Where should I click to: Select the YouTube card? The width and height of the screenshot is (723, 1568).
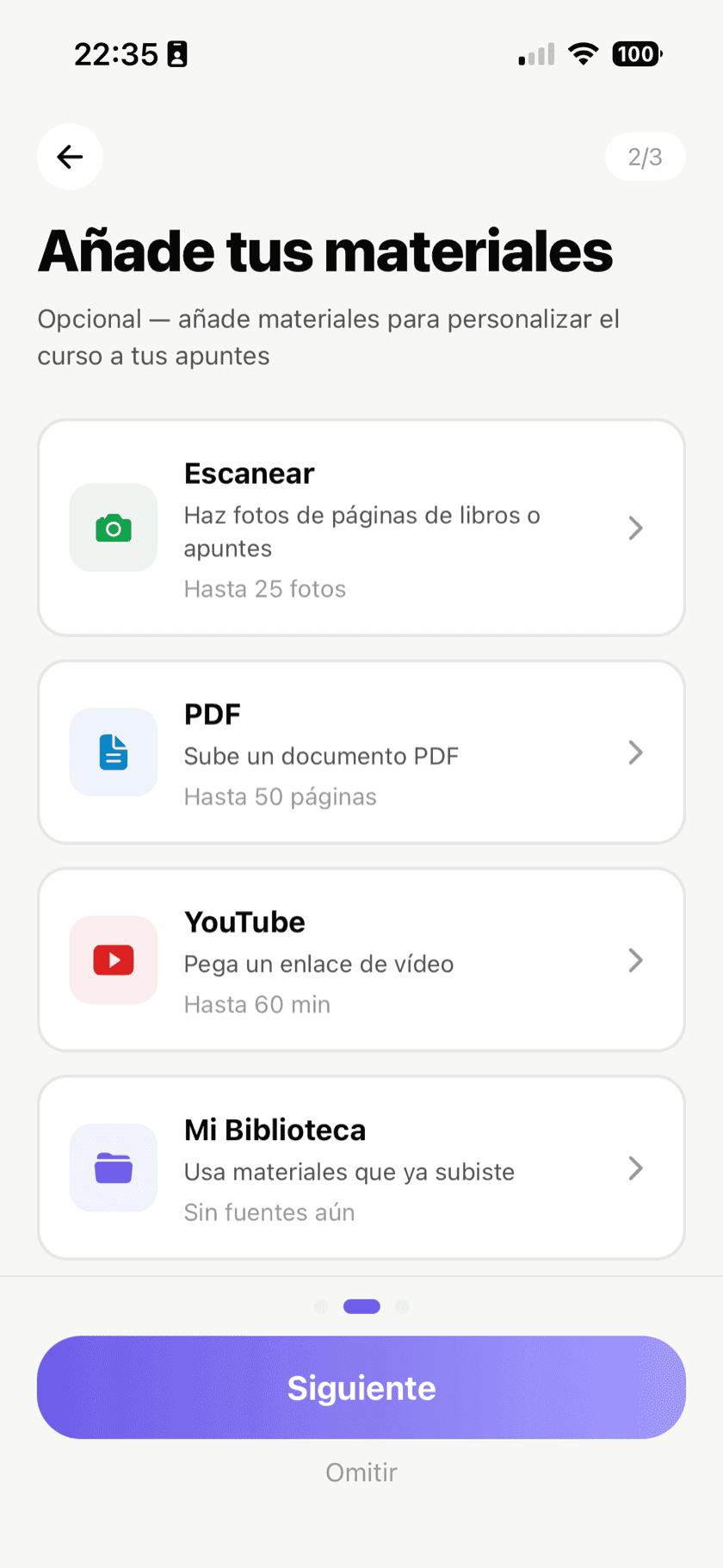[x=361, y=960]
